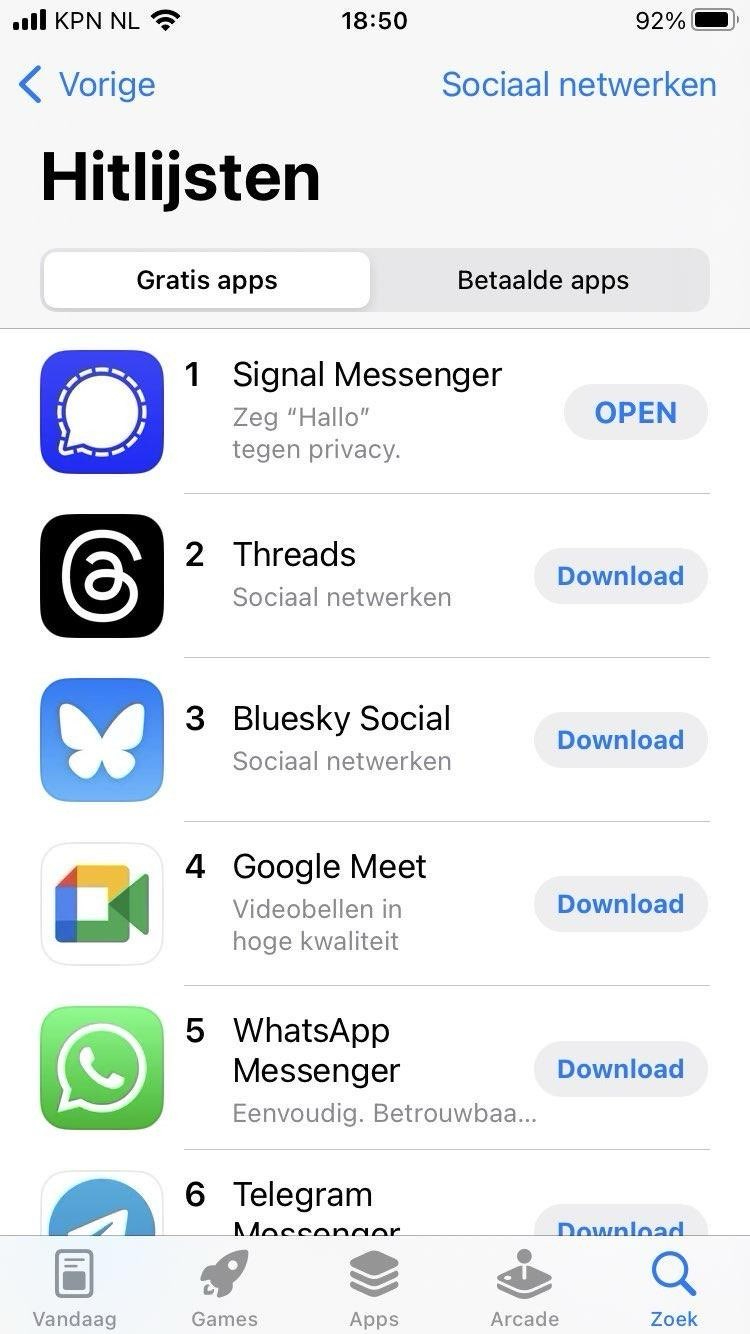Image resolution: width=750 pixels, height=1334 pixels.
Task: View Google Meet app details
Action: click(329, 867)
